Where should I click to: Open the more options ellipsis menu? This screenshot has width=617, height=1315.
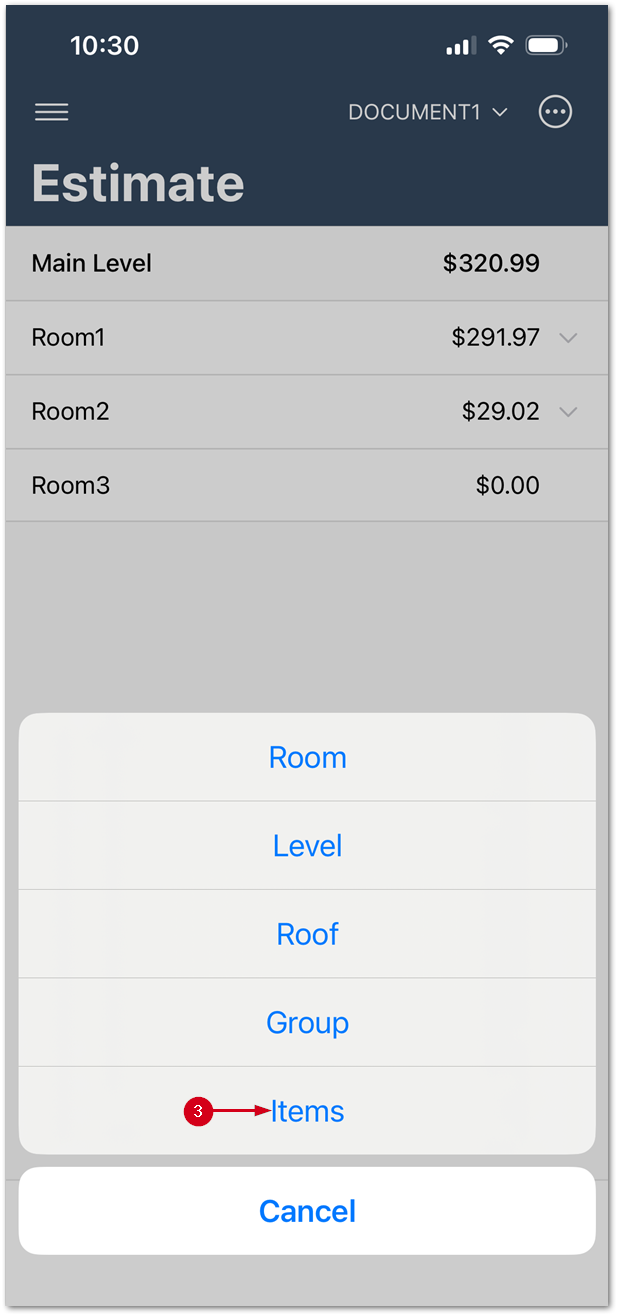556,112
